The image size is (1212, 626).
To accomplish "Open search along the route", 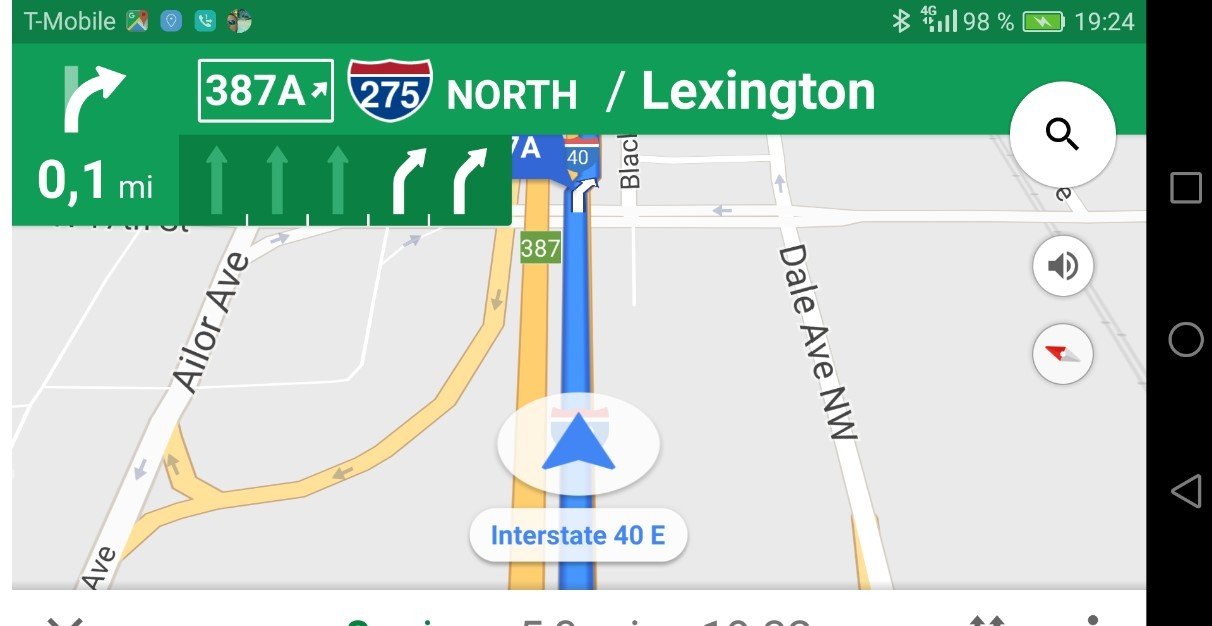I will (x=1062, y=134).
